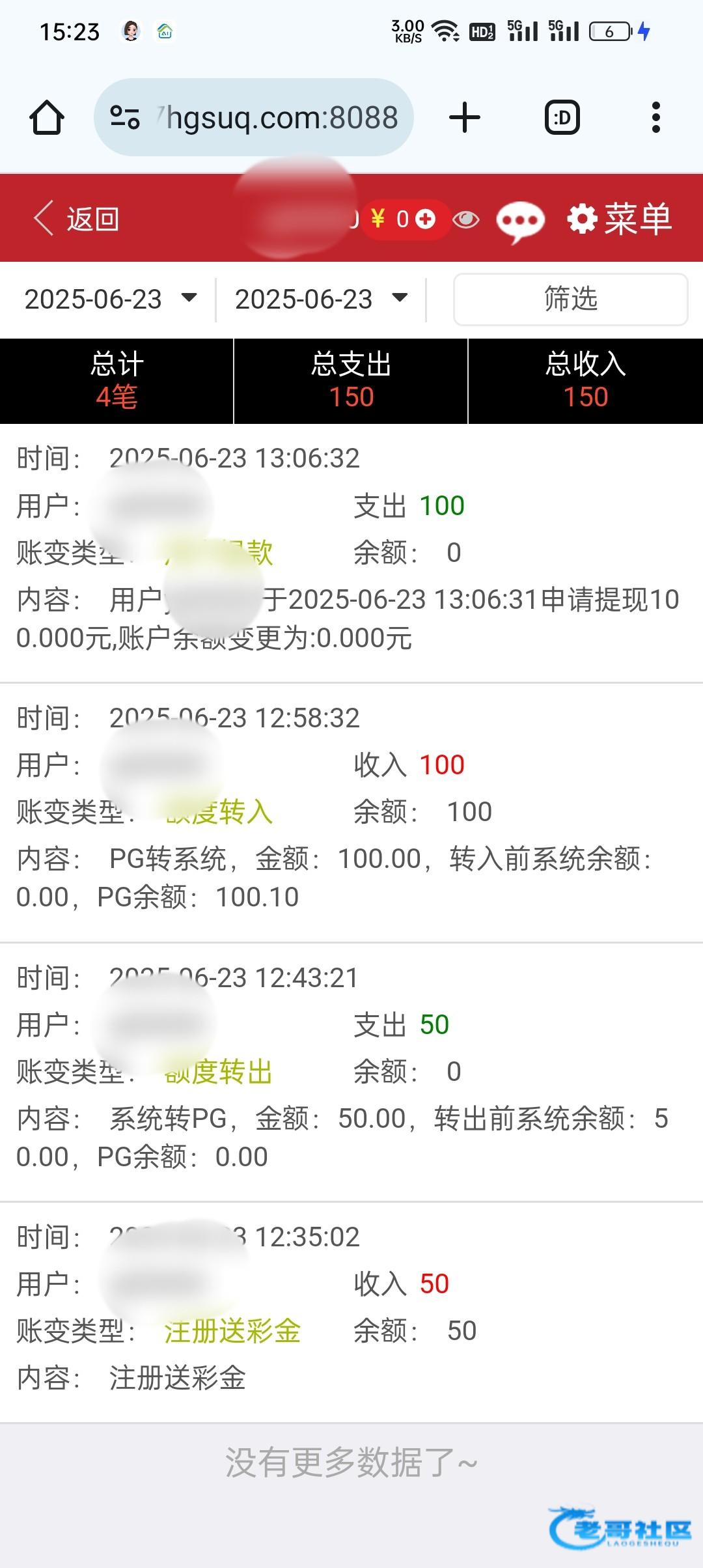Open the browser home page
This screenshot has width=703, height=1568.
(x=47, y=118)
